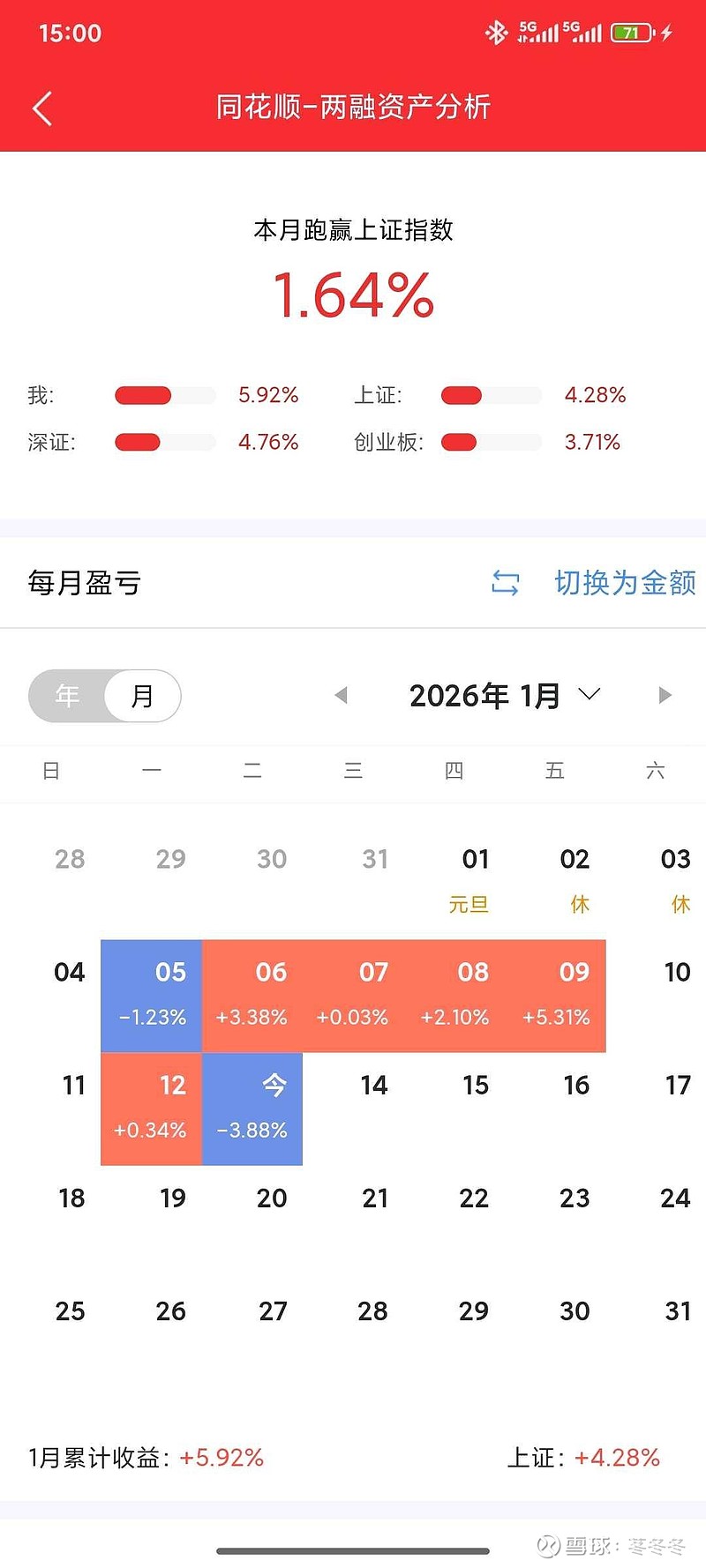
Task: Click the swap icon beside 切换为金额
Action: click(504, 583)
